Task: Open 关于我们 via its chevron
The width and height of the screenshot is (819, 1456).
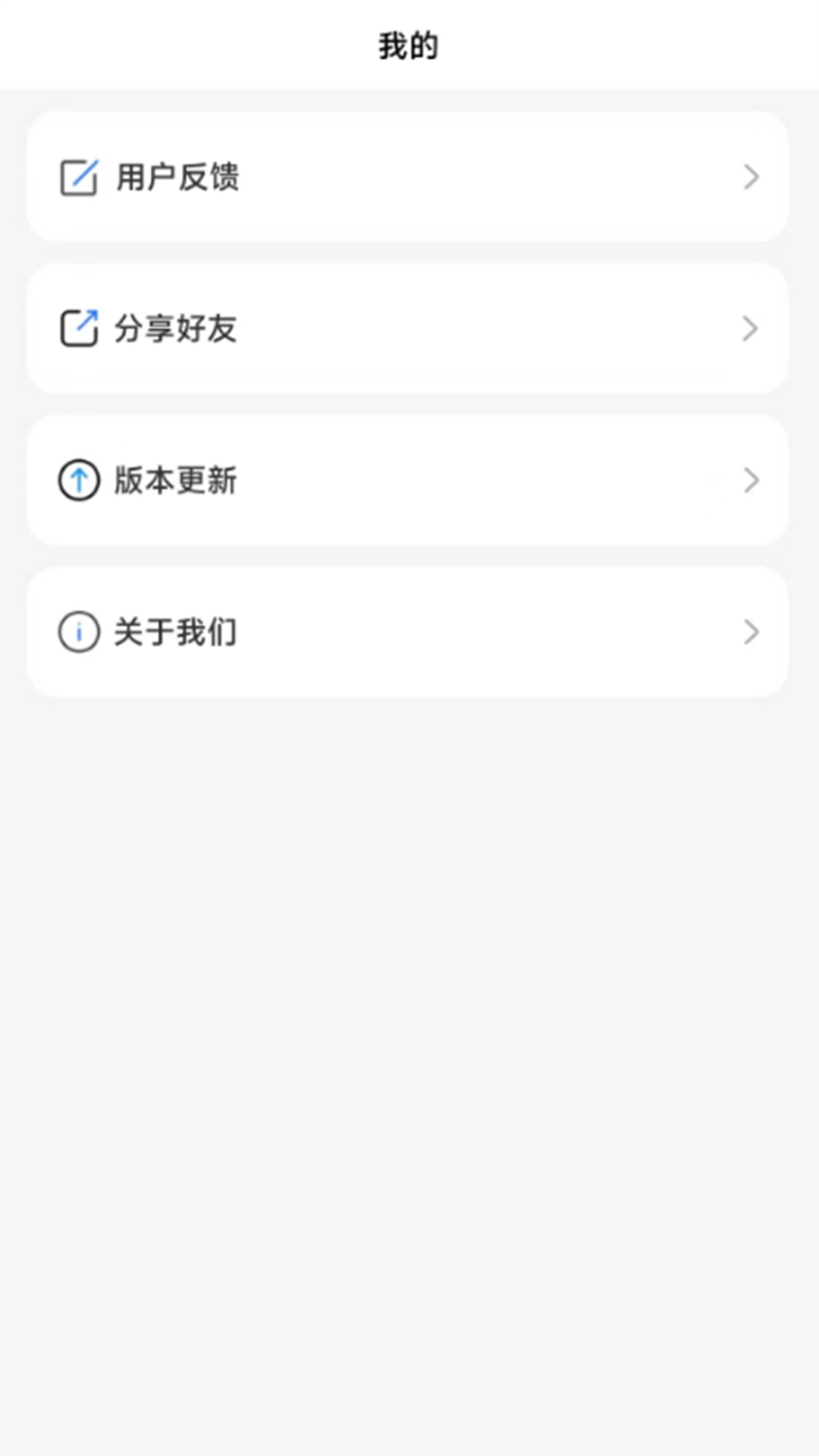Action: (752, 632)
